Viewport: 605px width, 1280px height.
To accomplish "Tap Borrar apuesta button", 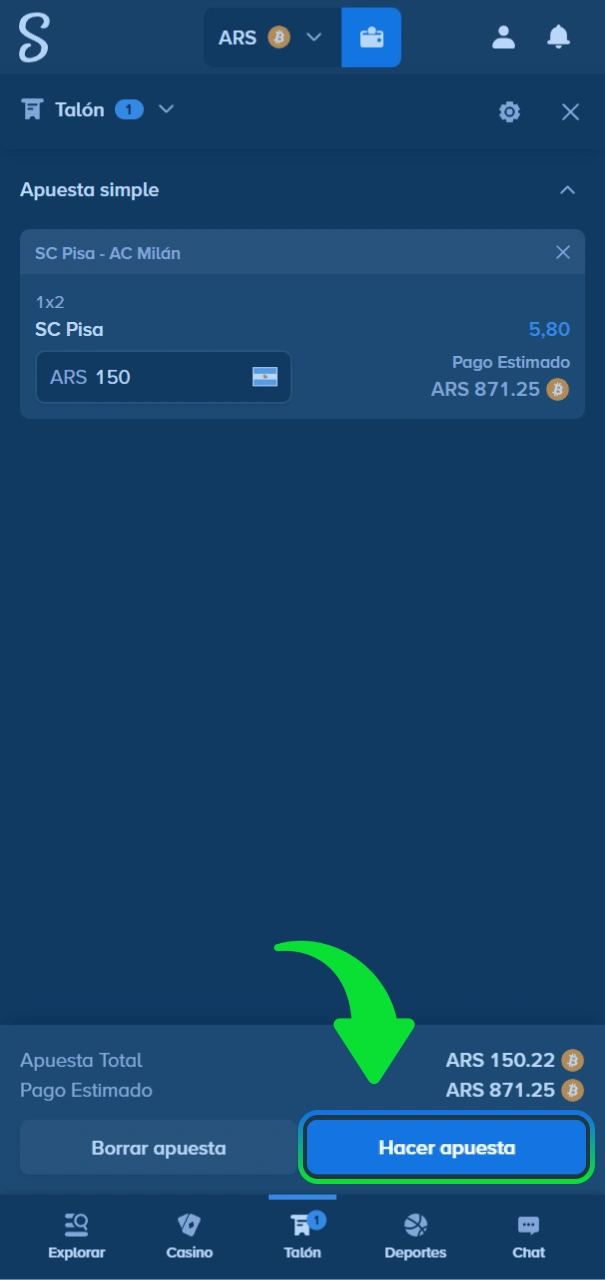I will click(158, 1148).
